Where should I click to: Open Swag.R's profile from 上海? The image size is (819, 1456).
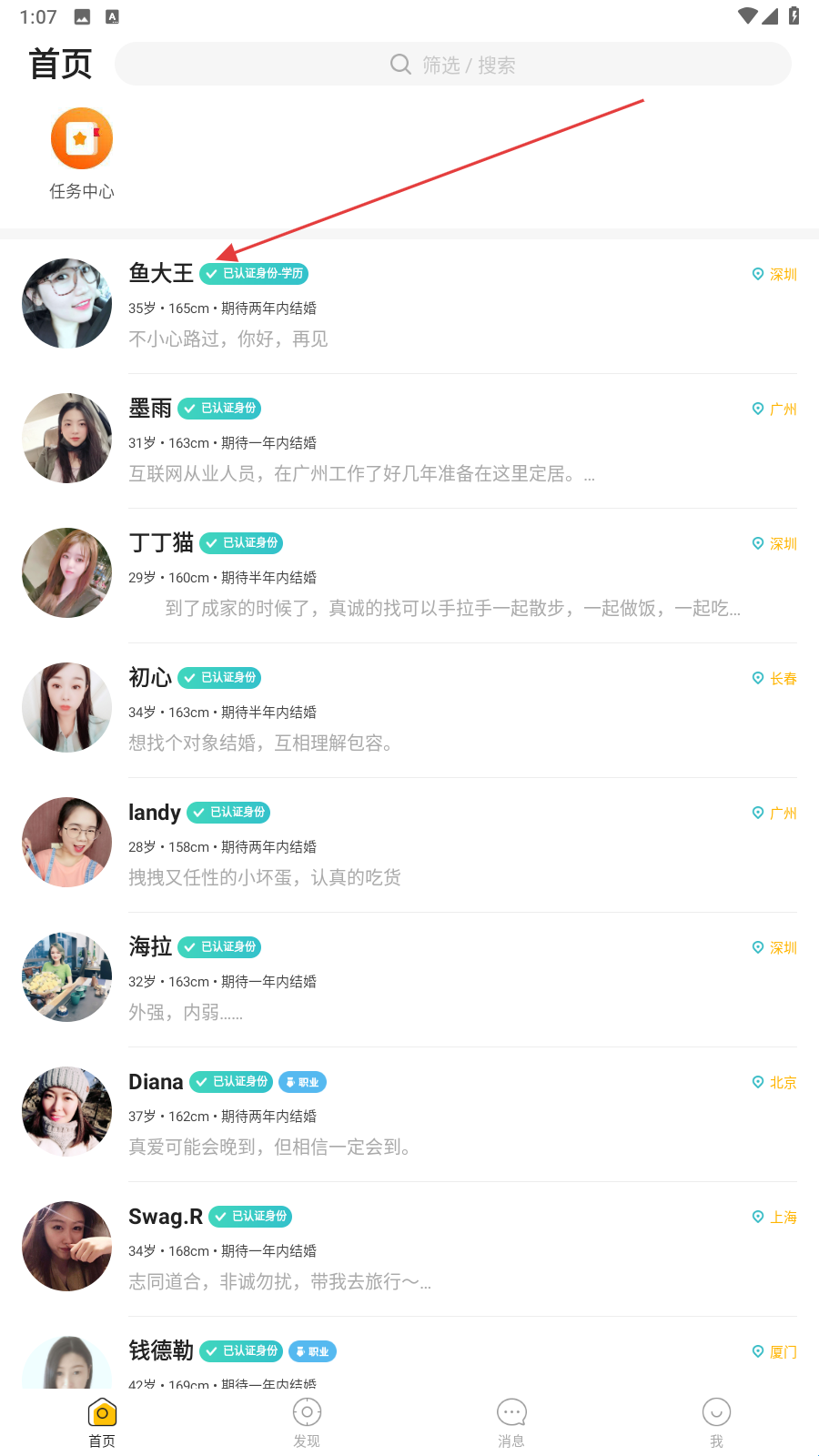[x=166, y=1217]
